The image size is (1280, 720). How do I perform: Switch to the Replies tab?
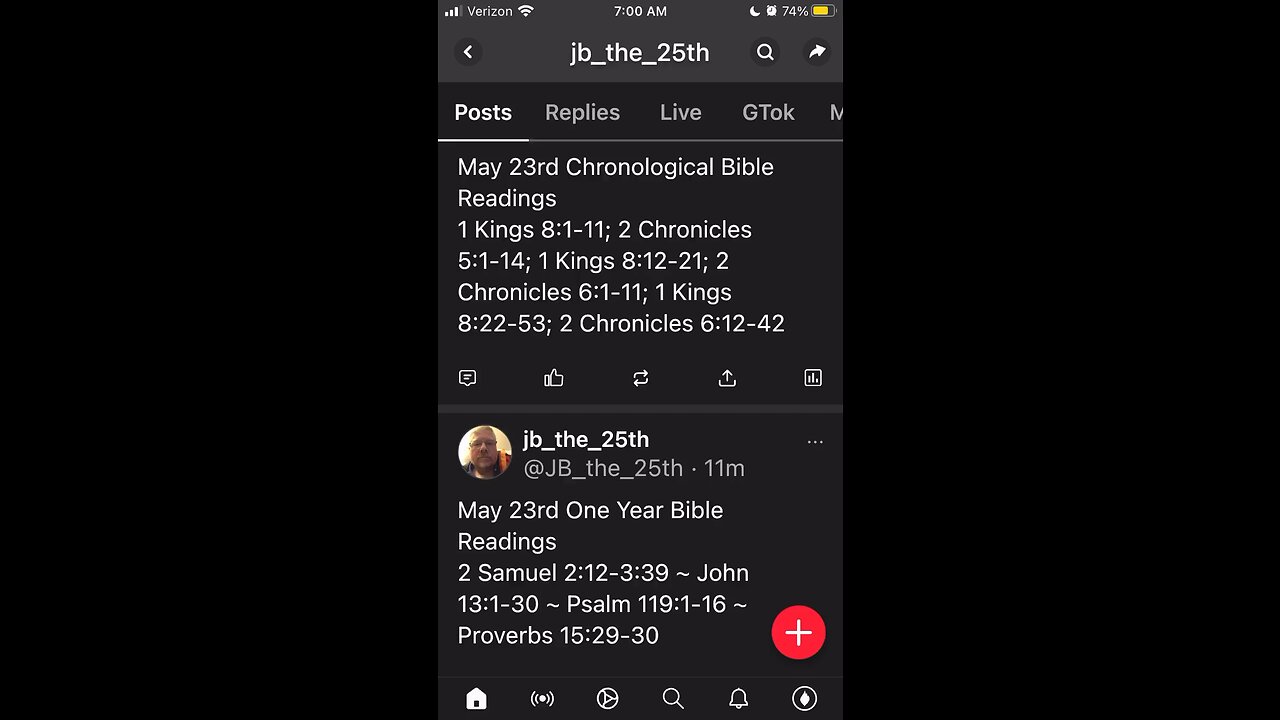click(x=582, y=113)
